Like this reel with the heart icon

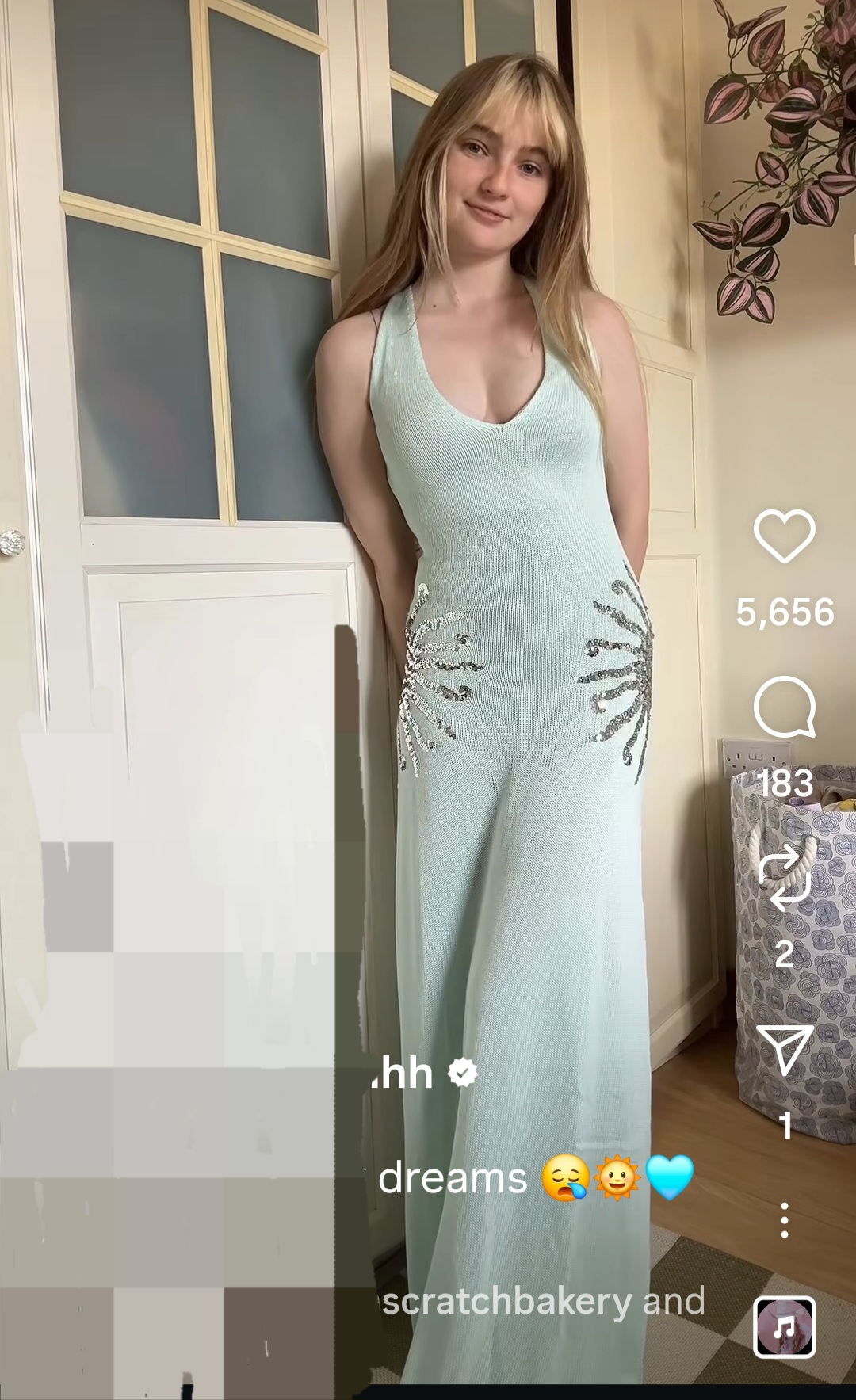[784, 536]
